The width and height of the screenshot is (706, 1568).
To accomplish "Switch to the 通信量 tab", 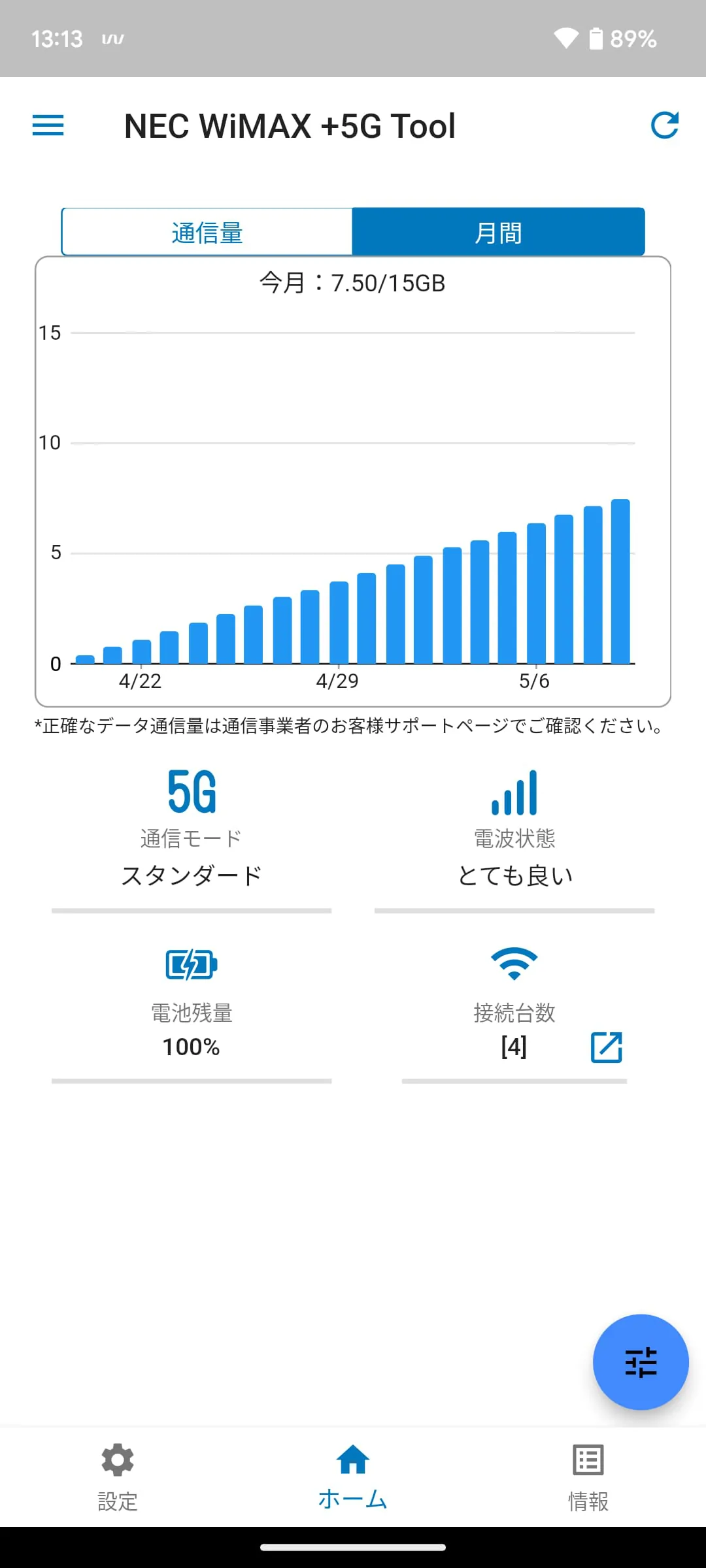I will [x=207, y=231].
